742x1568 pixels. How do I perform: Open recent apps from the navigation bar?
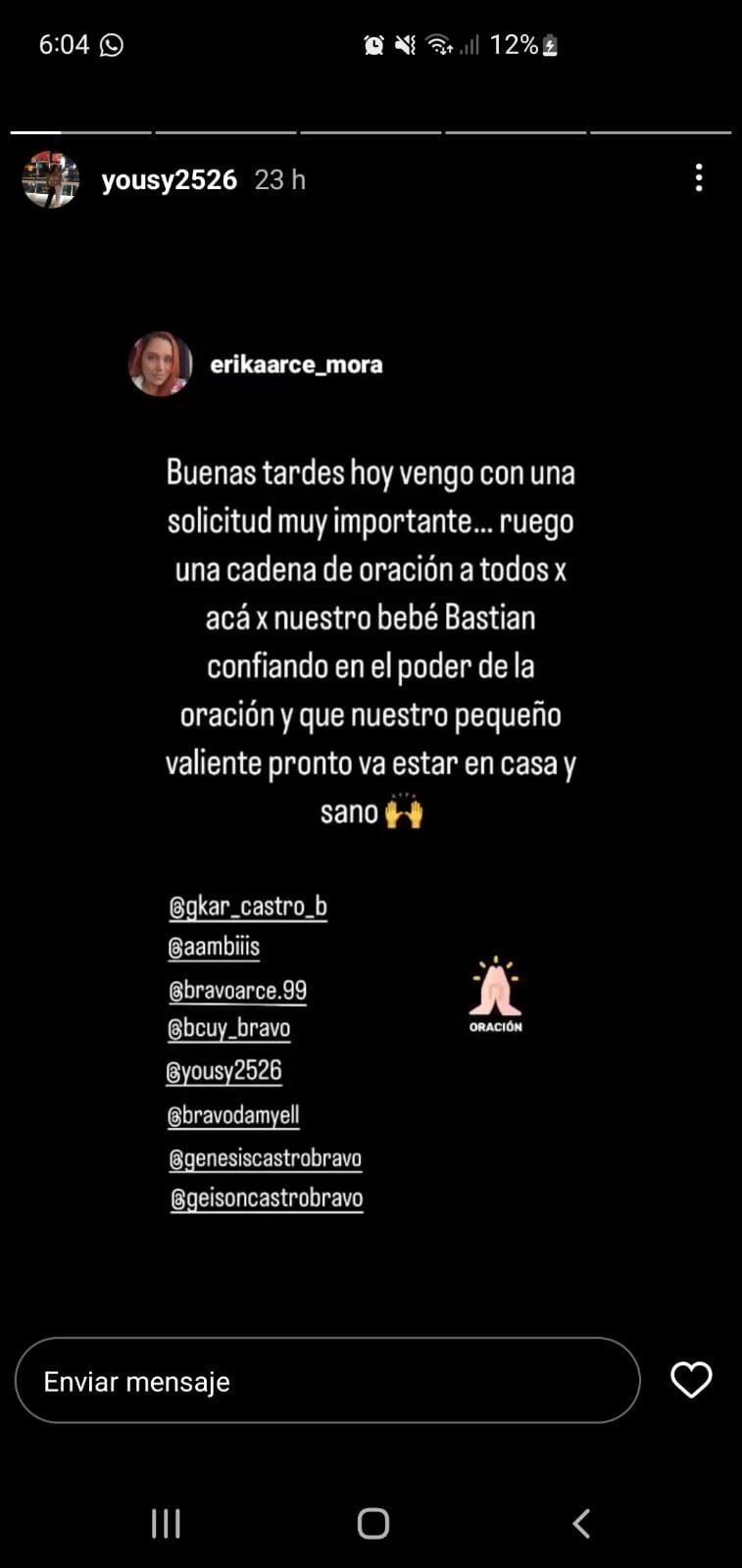click(166, 1523)
